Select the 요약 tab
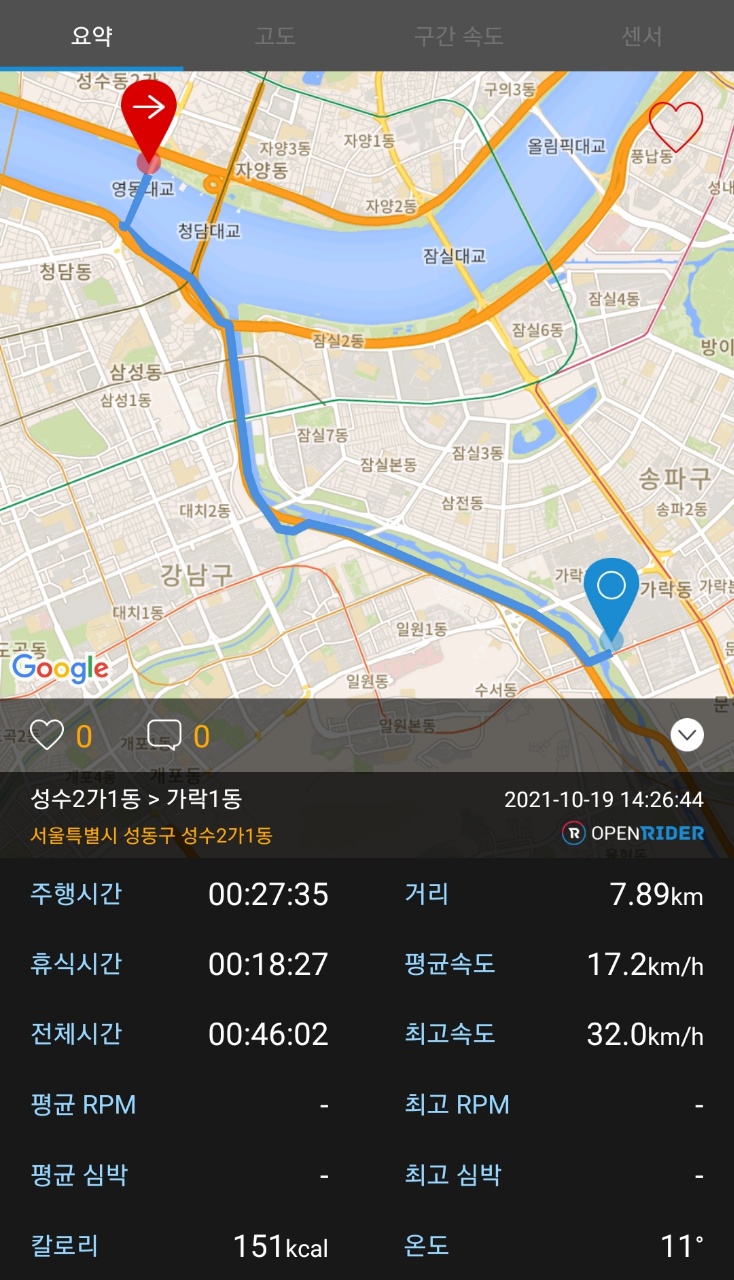 [91, 37]
